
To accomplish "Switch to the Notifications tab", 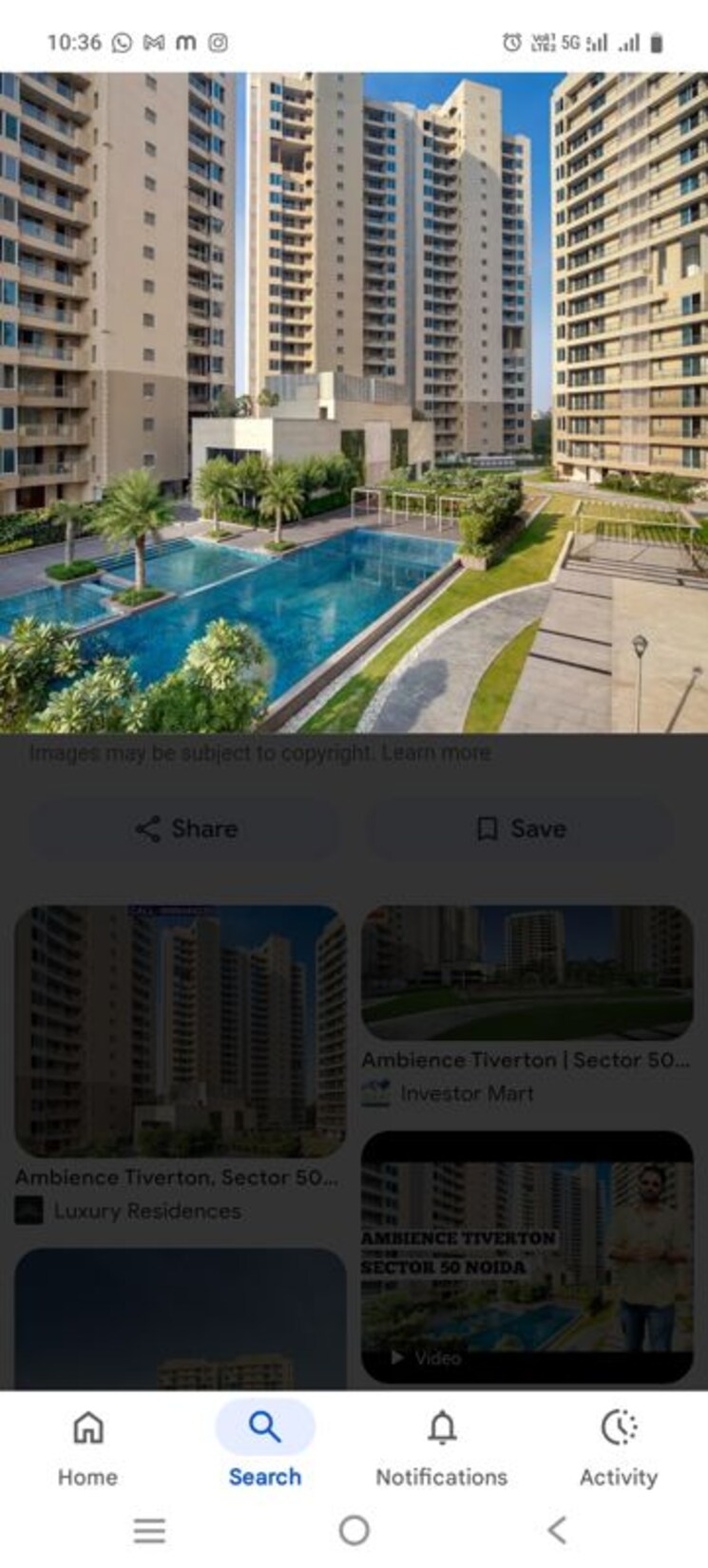I will 442,1449.
